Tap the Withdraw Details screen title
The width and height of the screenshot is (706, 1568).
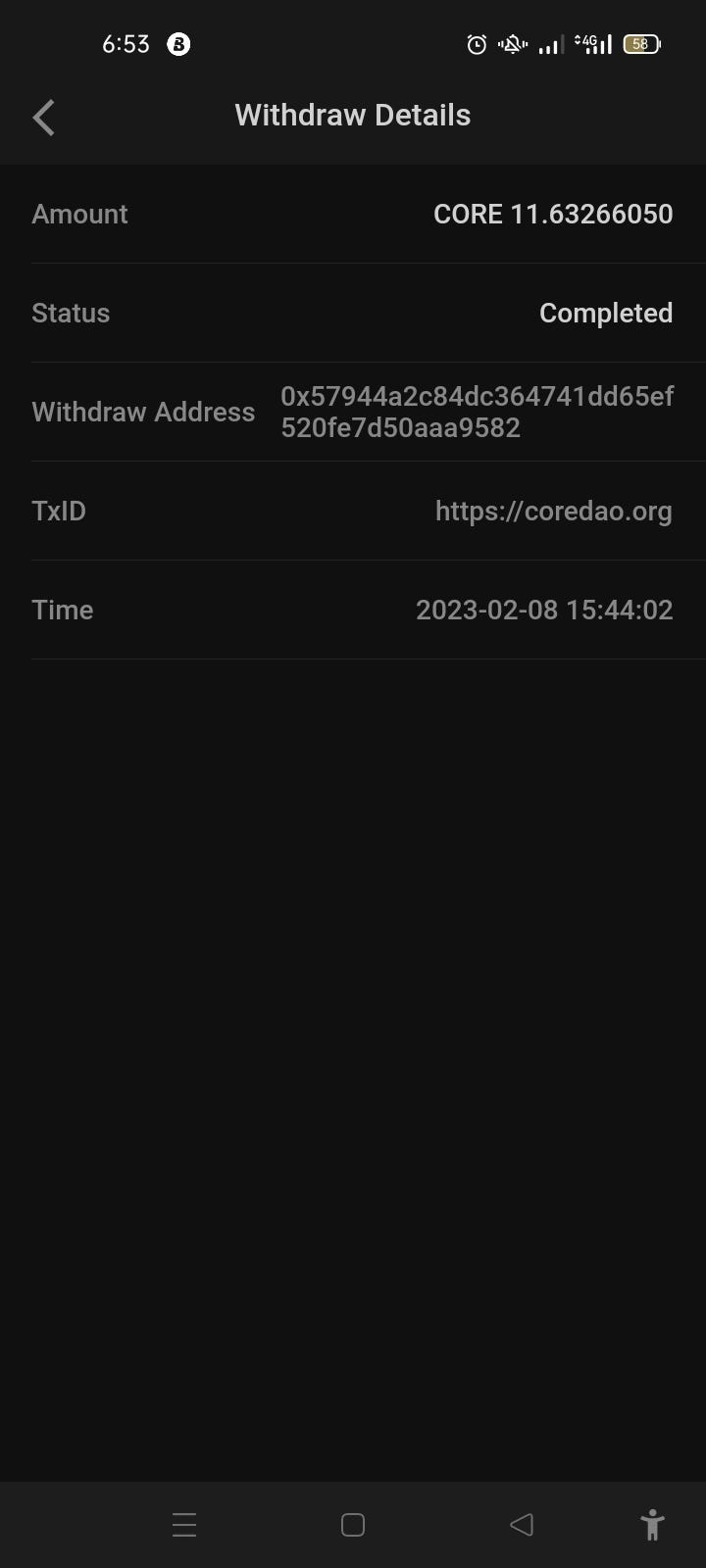point(352,115)
